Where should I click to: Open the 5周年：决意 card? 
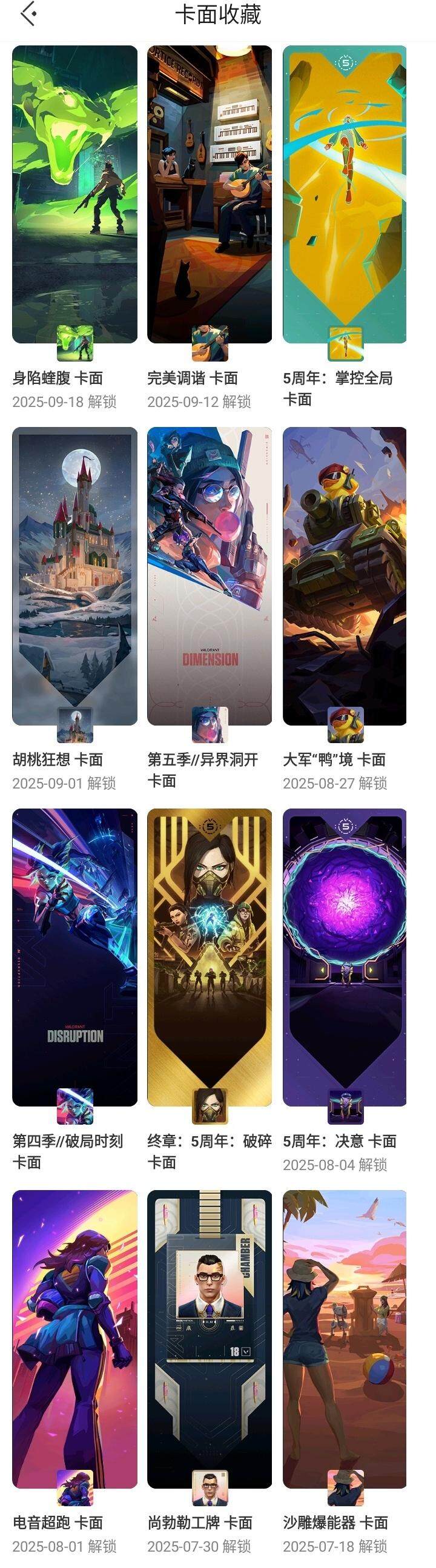click(x=345, y=957)
